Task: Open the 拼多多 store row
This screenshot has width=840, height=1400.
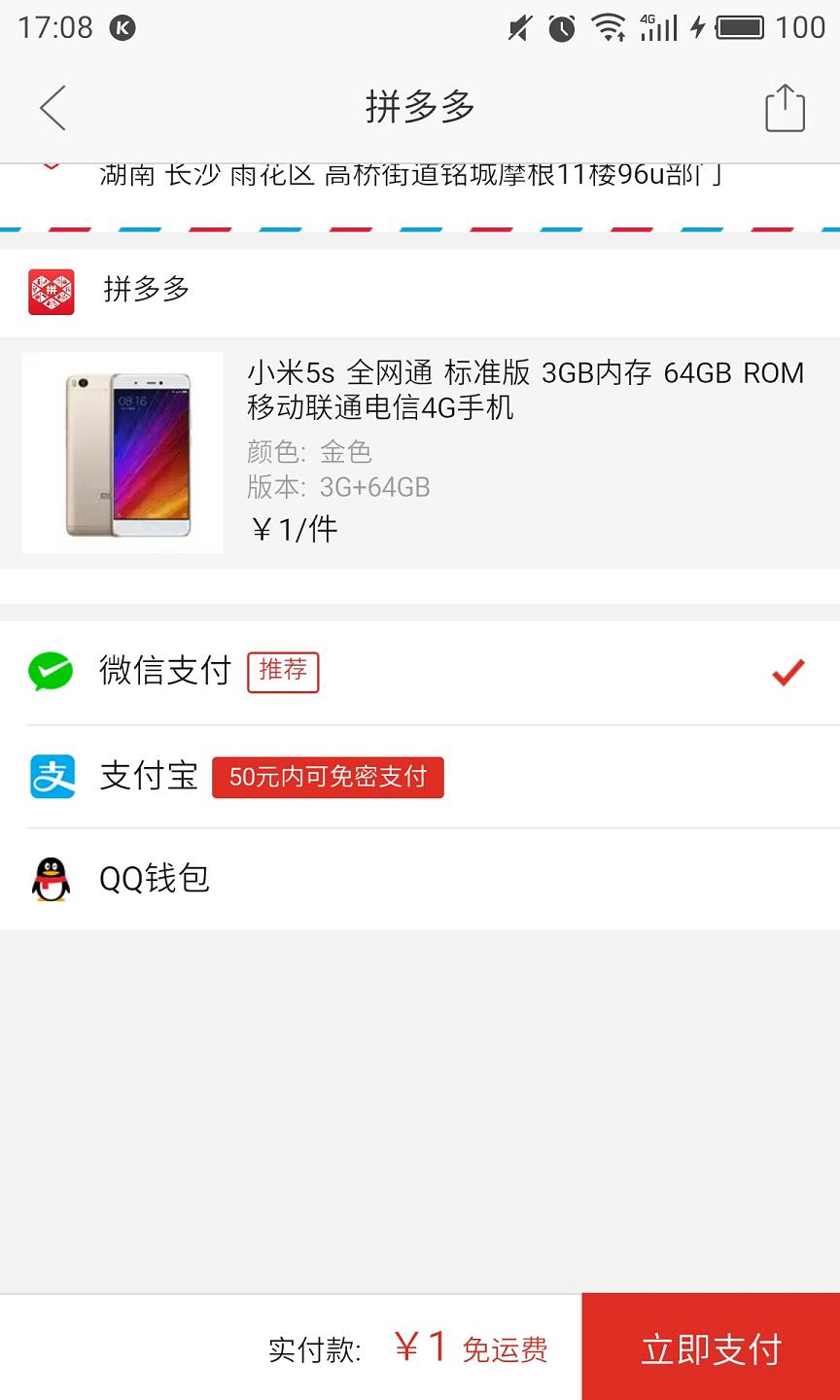Action: [x=420, y=291]
